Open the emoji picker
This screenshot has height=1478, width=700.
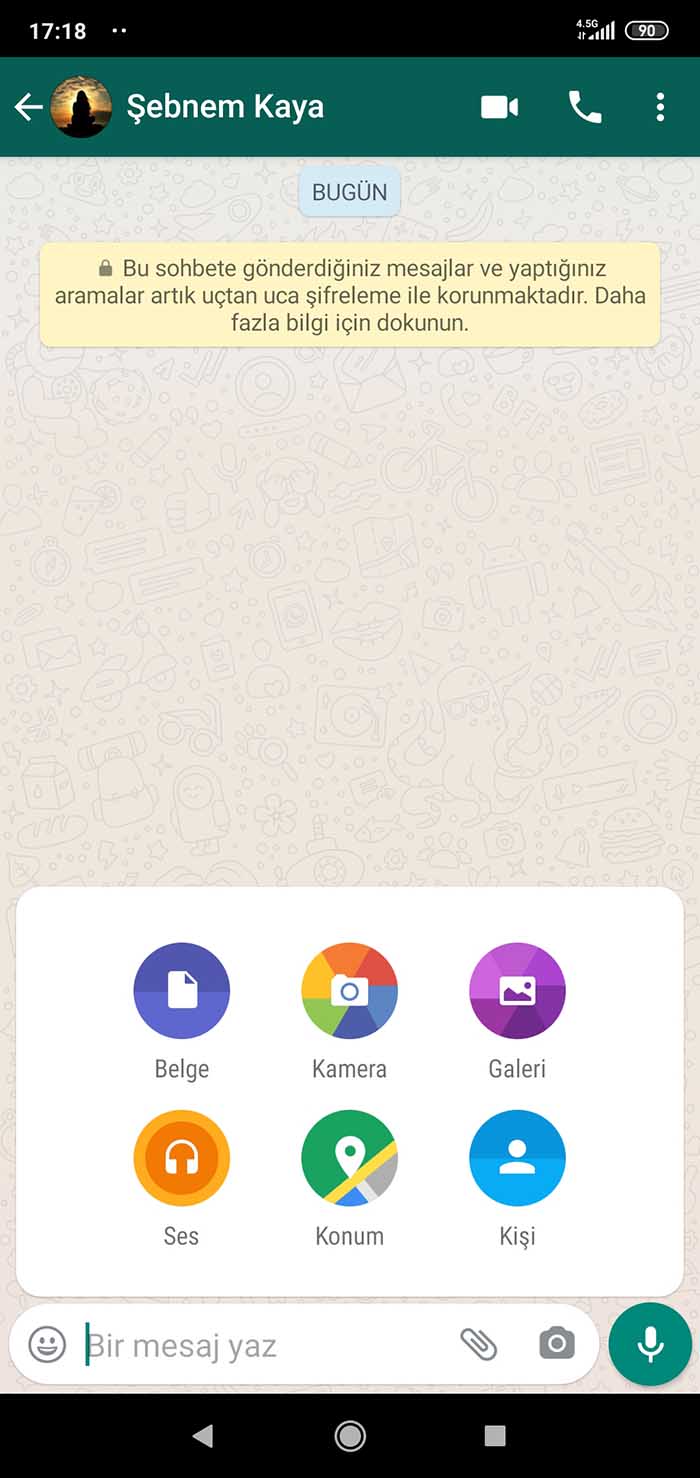[47, 1345]
